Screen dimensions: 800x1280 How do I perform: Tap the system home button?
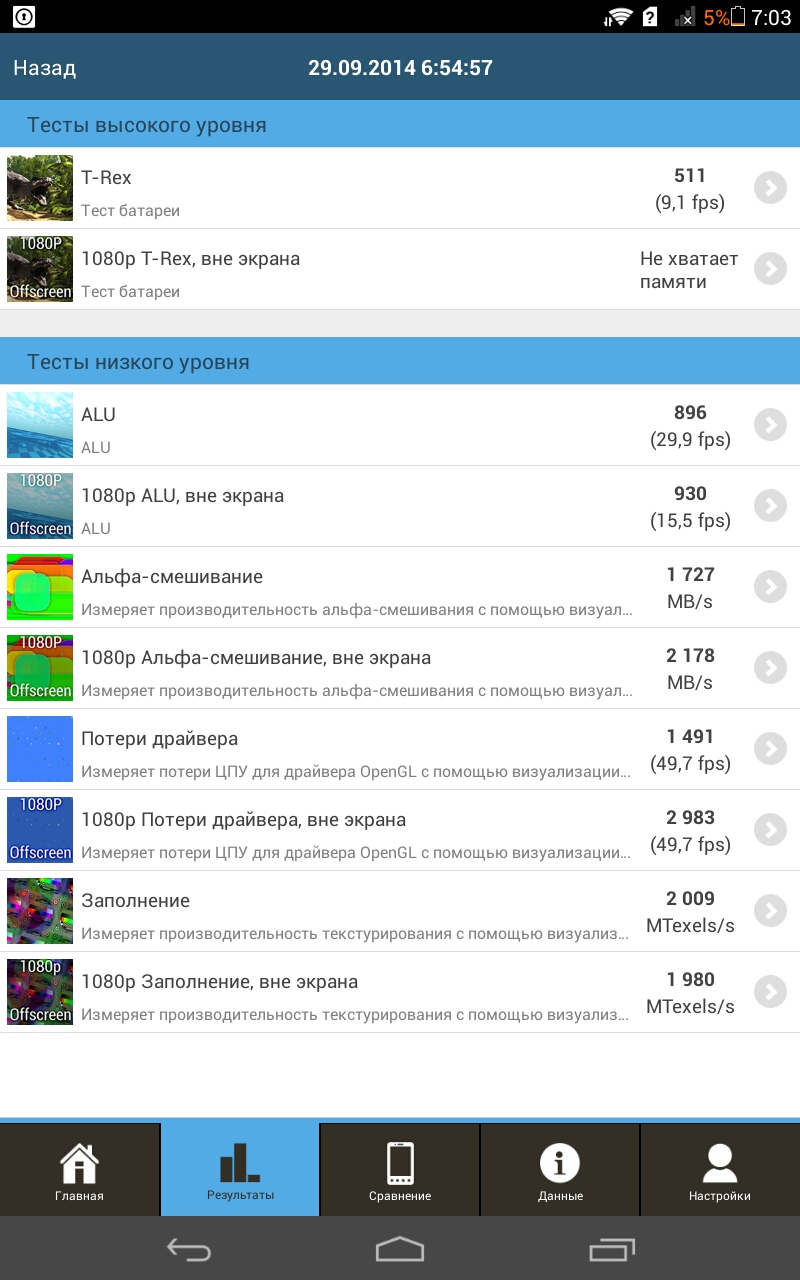coord(400,1249)
